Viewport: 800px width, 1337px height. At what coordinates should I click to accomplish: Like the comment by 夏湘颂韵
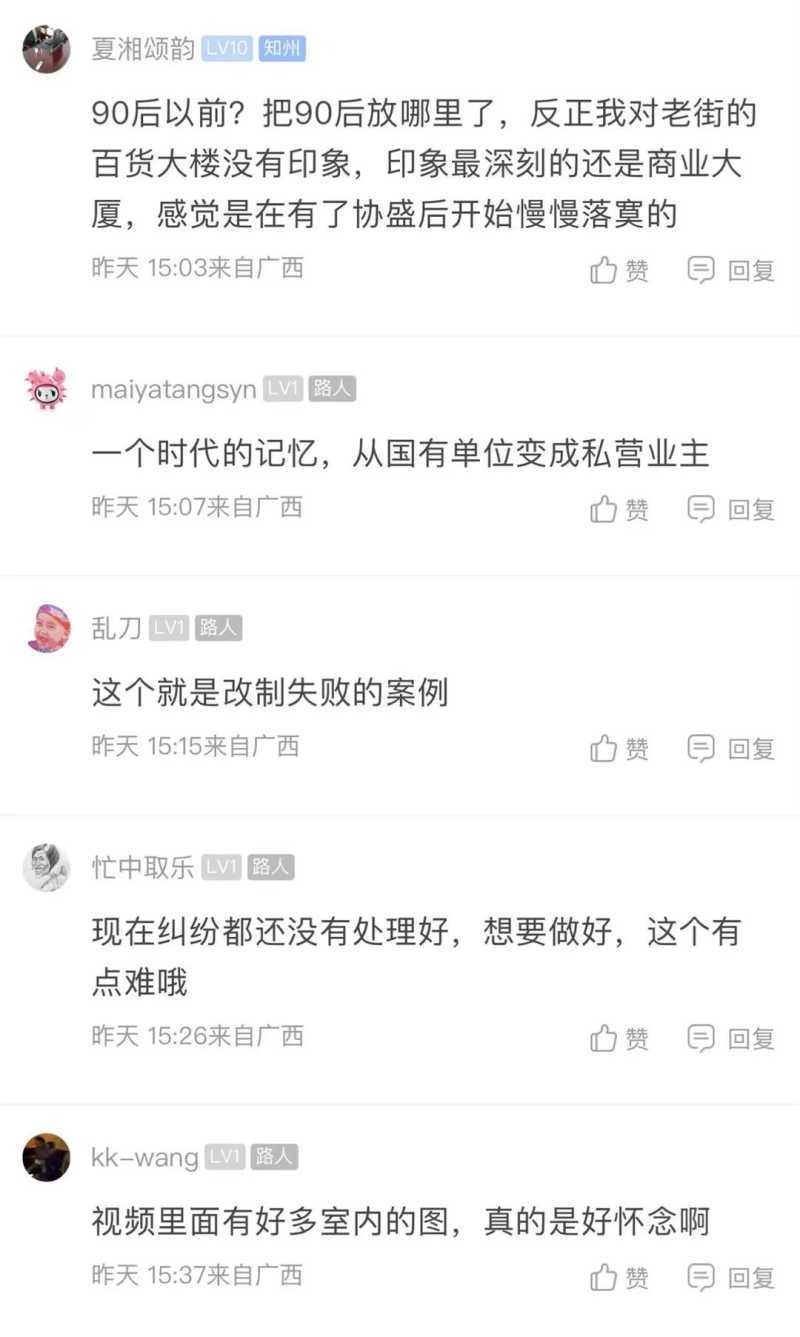coord(619,270)
